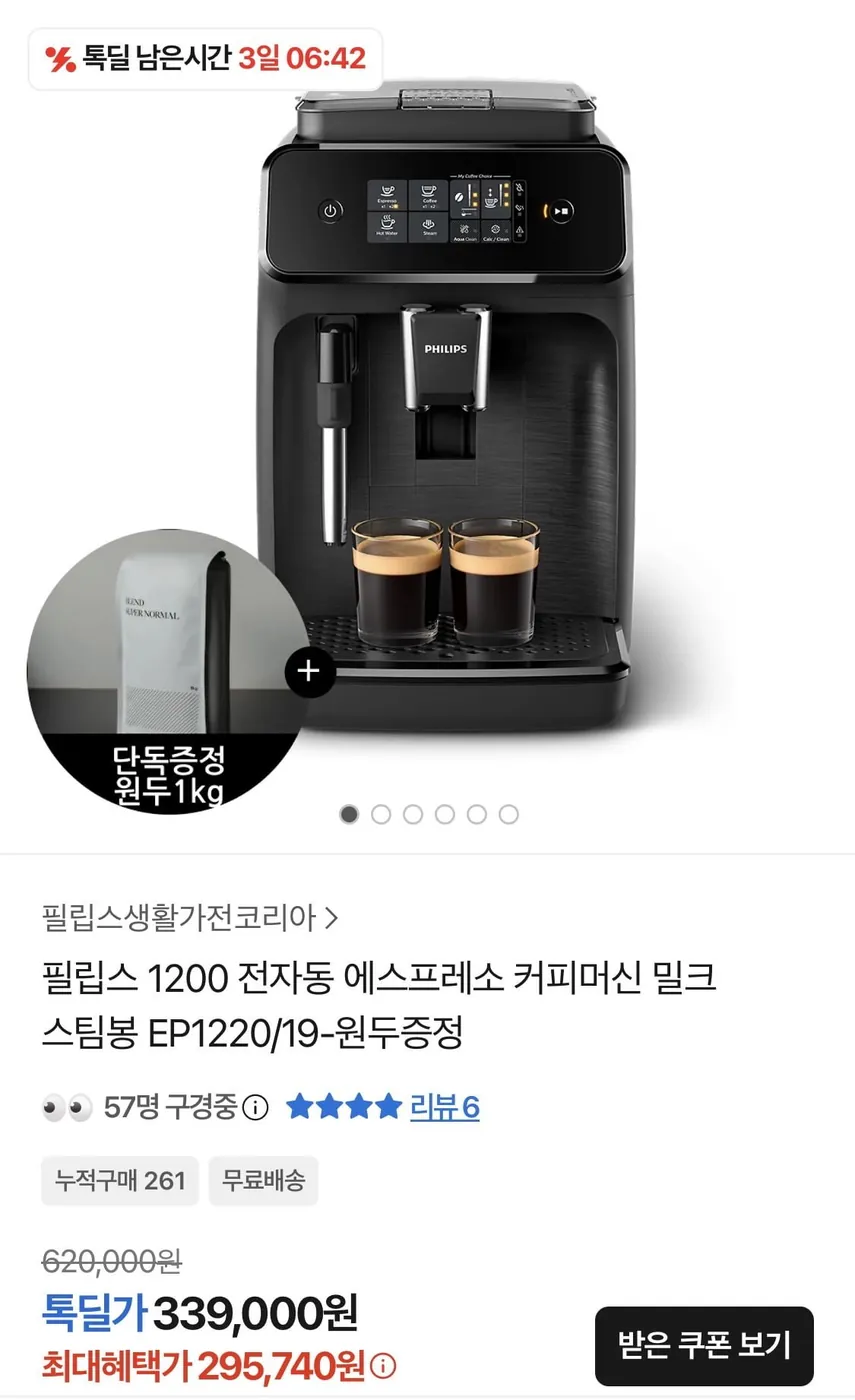Tap the red percent icon on the 톡딜 banner
The image size is (855, 1400).
pyautogui.click(x=60, y=58)
